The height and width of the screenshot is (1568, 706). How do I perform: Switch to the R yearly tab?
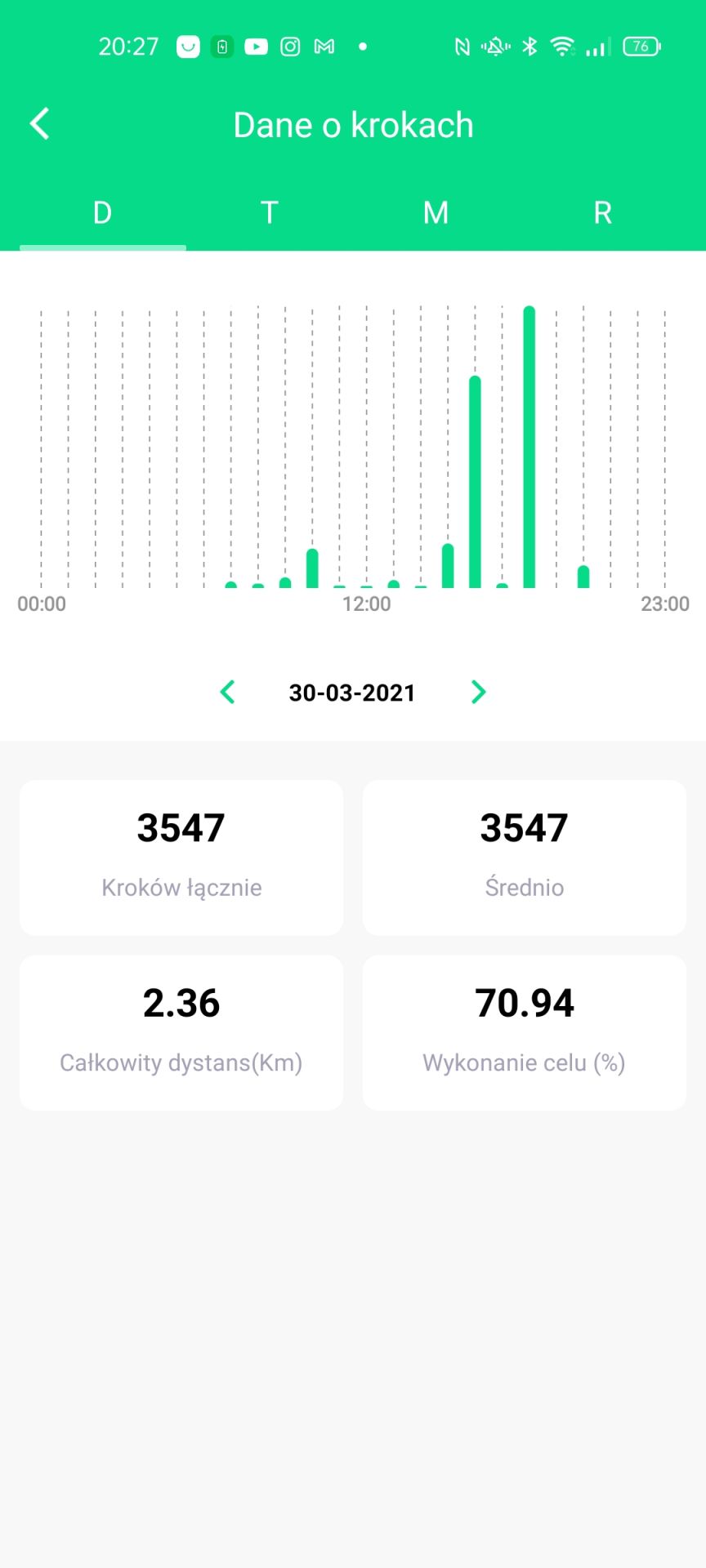point(603,213)
